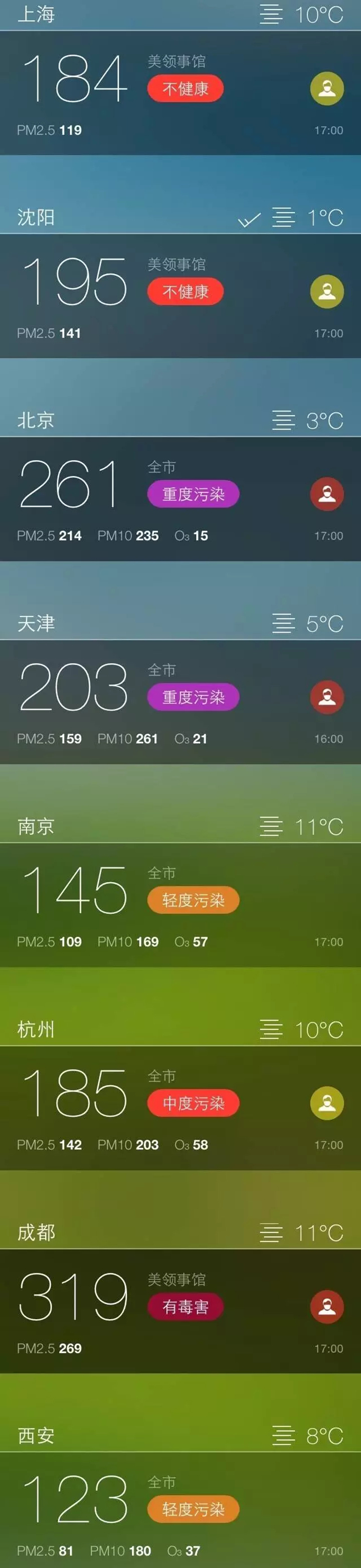The image size is (361, 1568).
Task: Tap the mask advice icon for 北京
Action: tap(327, 494)
